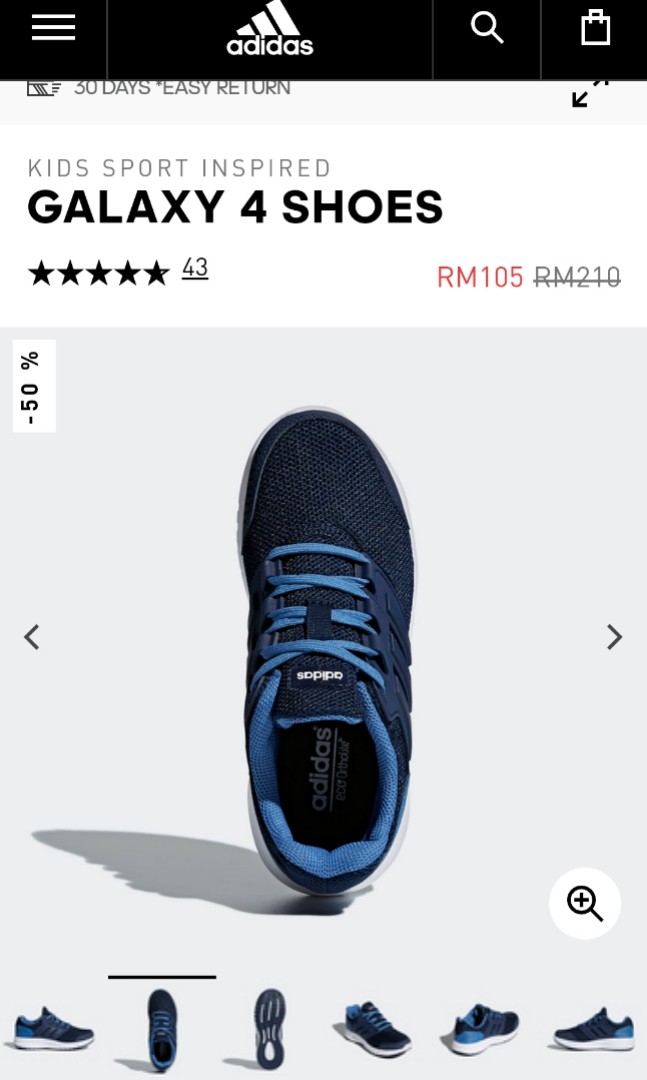This screenshot has height=1080, width=647.
Task: Open the hamburger navigation menu
Action: 53,28
